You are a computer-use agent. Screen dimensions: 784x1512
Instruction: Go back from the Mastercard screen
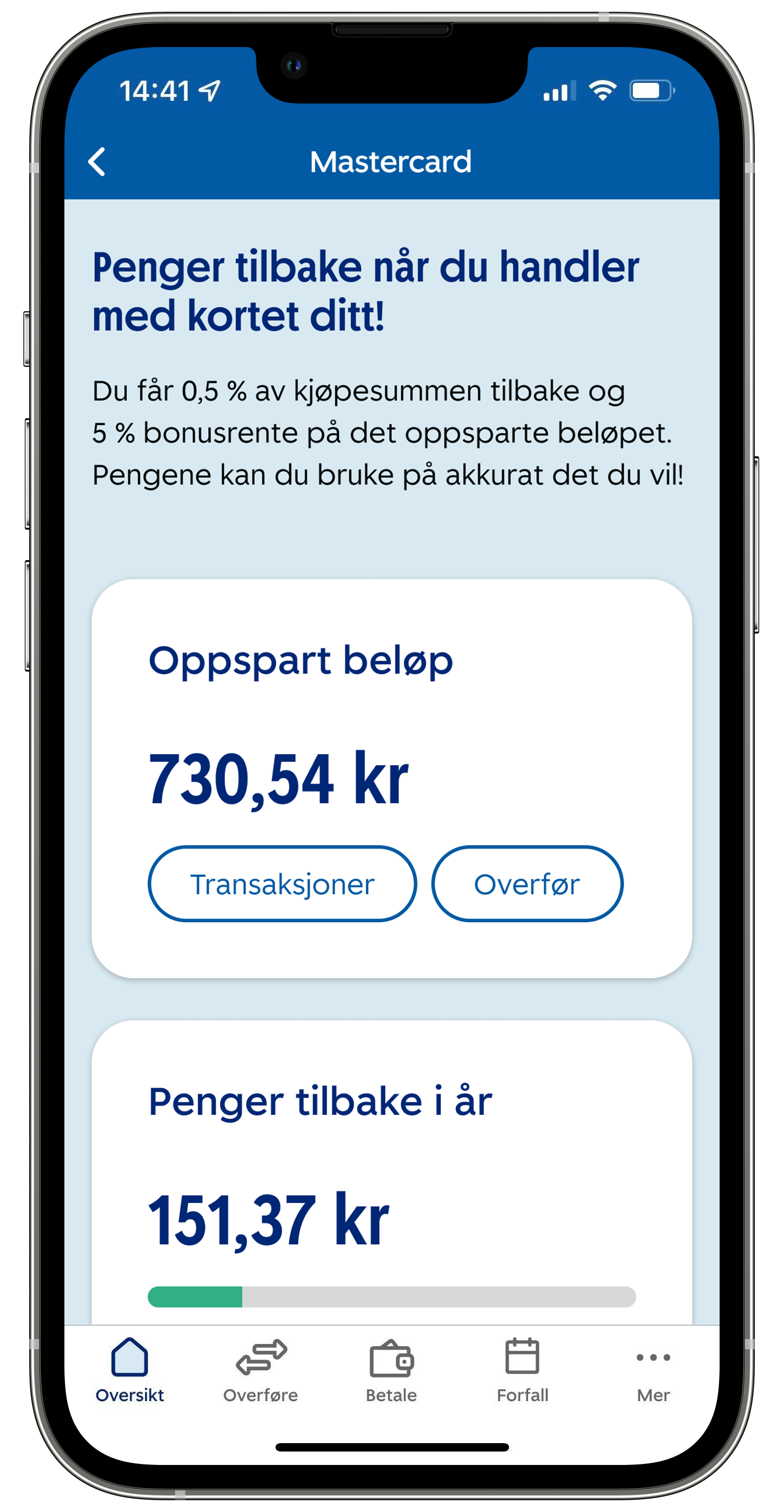(x=97, y=161)
